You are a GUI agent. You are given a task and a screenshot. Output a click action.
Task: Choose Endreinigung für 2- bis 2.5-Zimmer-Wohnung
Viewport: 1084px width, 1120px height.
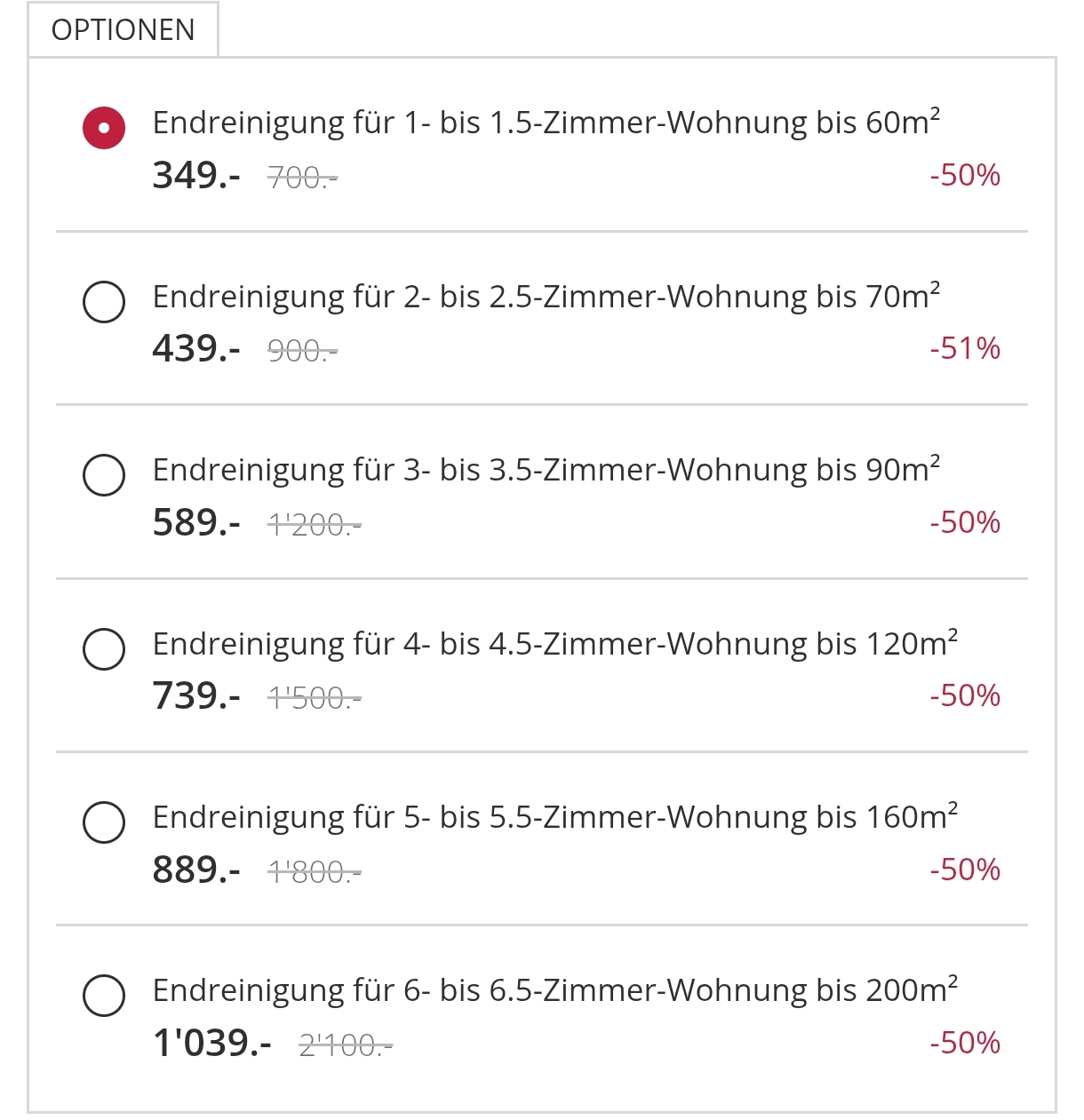(104, 302)
